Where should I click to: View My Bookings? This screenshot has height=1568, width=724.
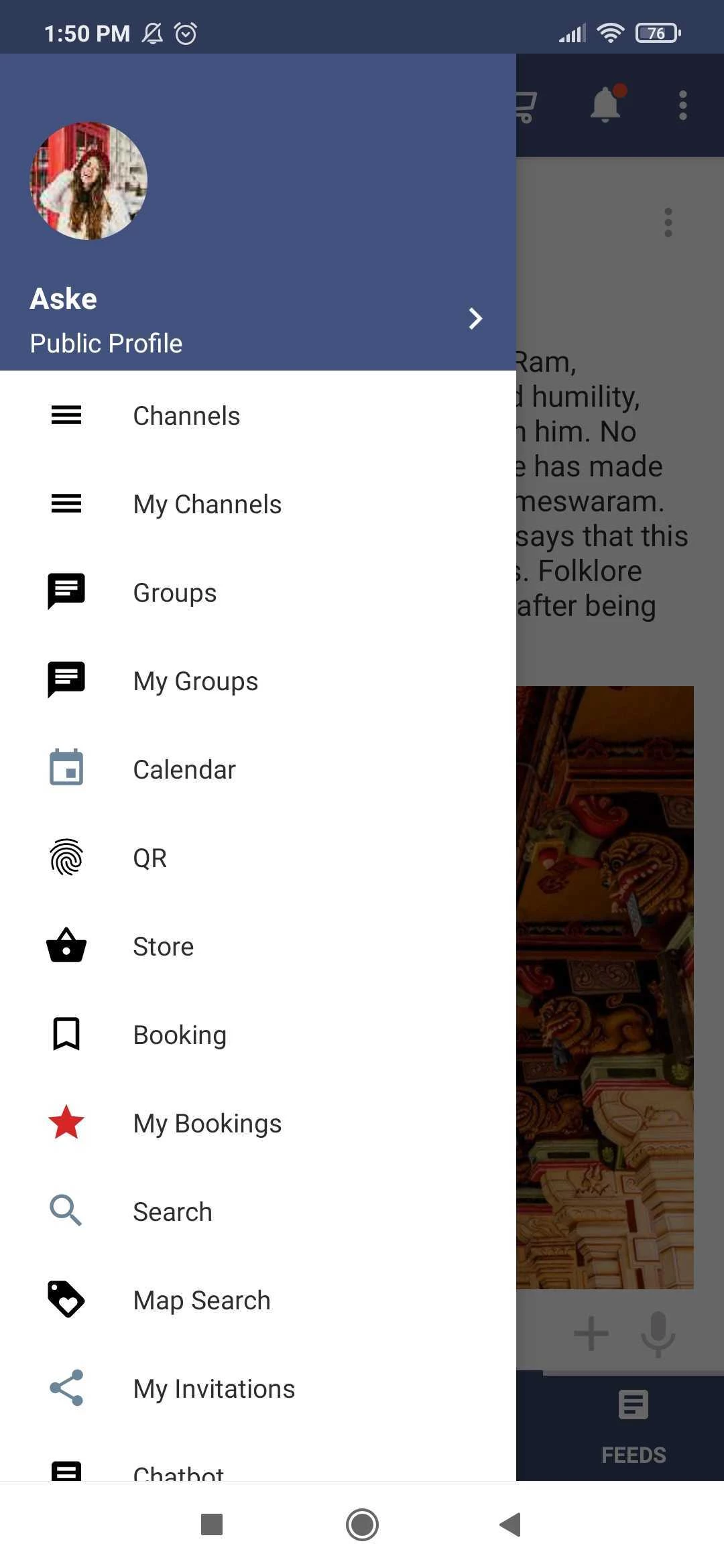[207, 1123]
